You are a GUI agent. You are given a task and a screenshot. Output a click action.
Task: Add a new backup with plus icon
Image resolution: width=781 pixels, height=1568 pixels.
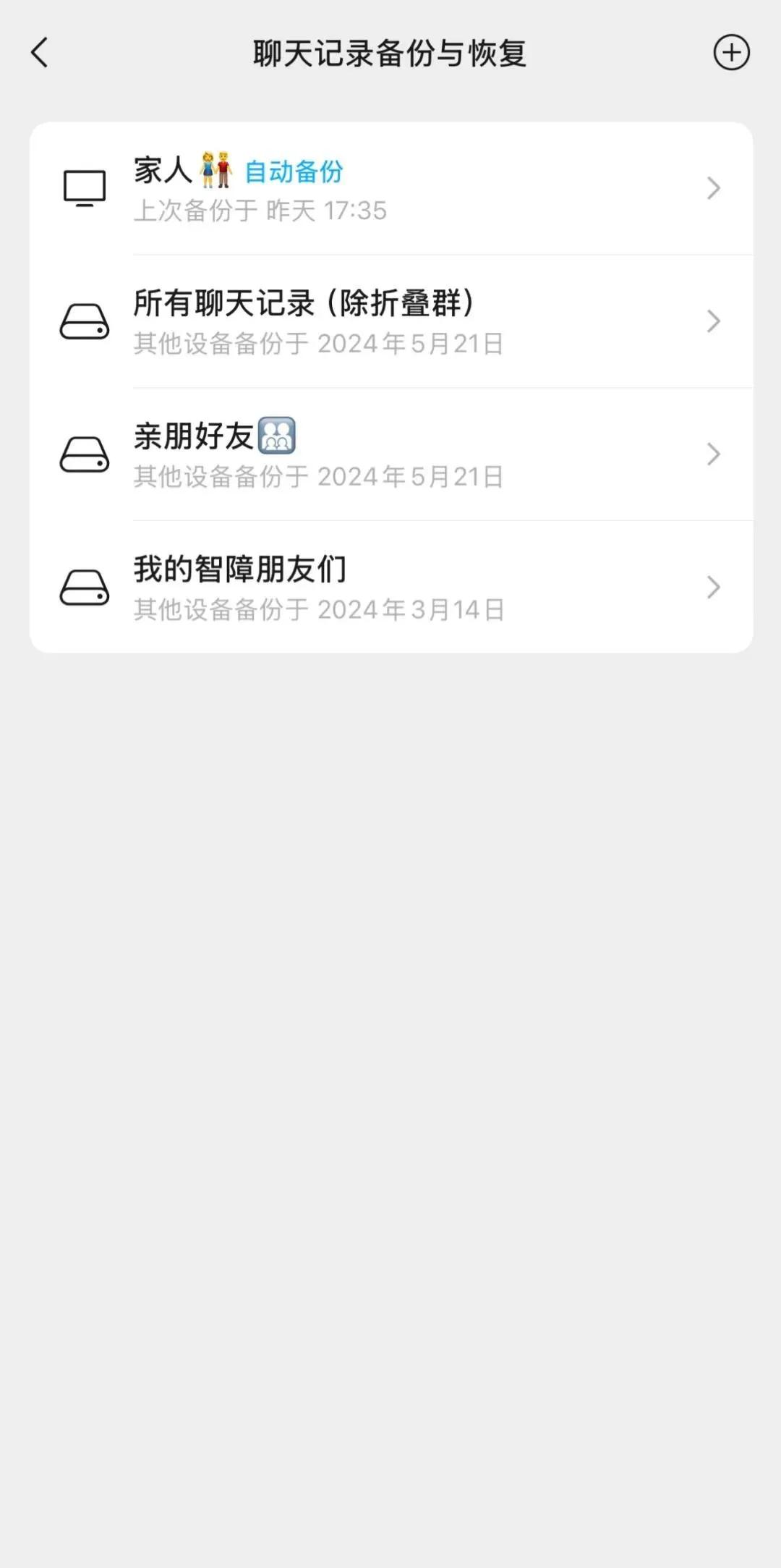pyautogui.click(x=731, y=53)
